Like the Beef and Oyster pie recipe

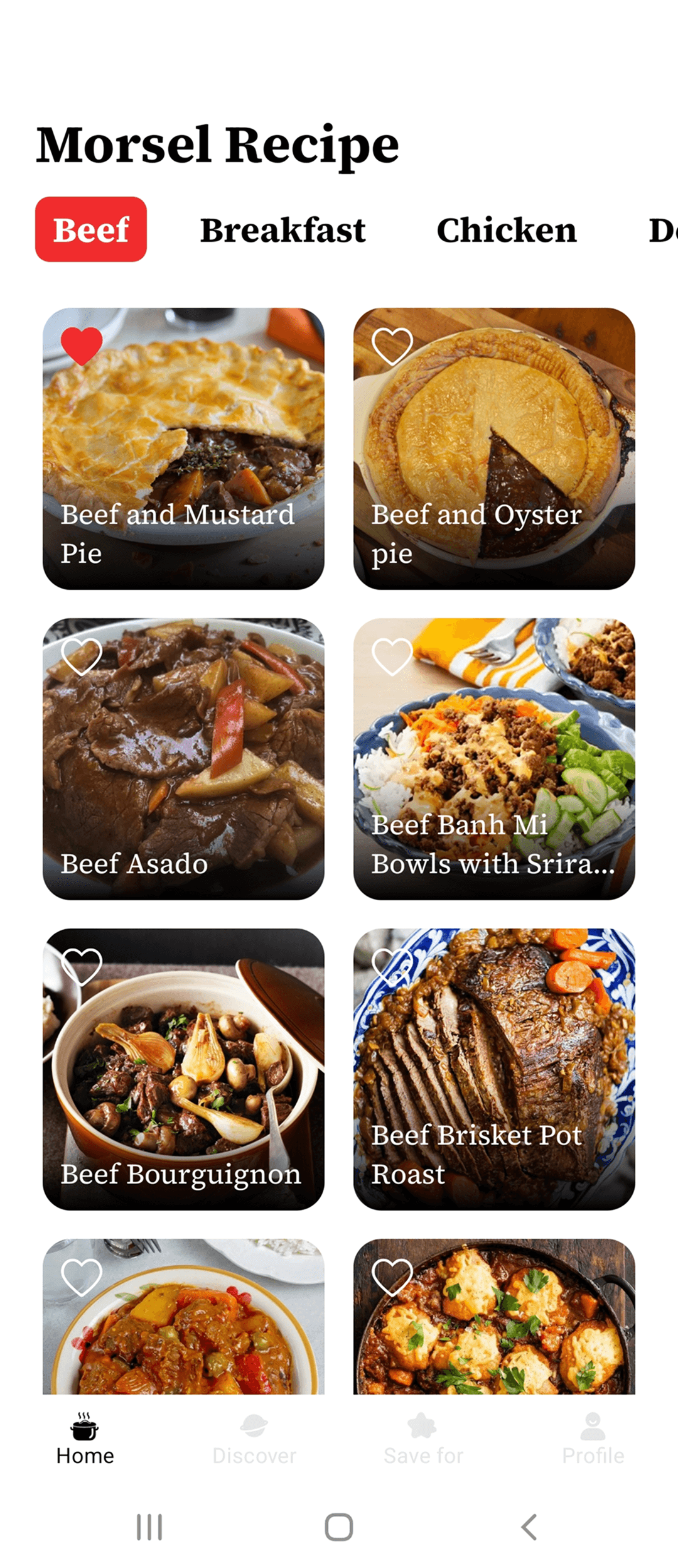[392, 346]
